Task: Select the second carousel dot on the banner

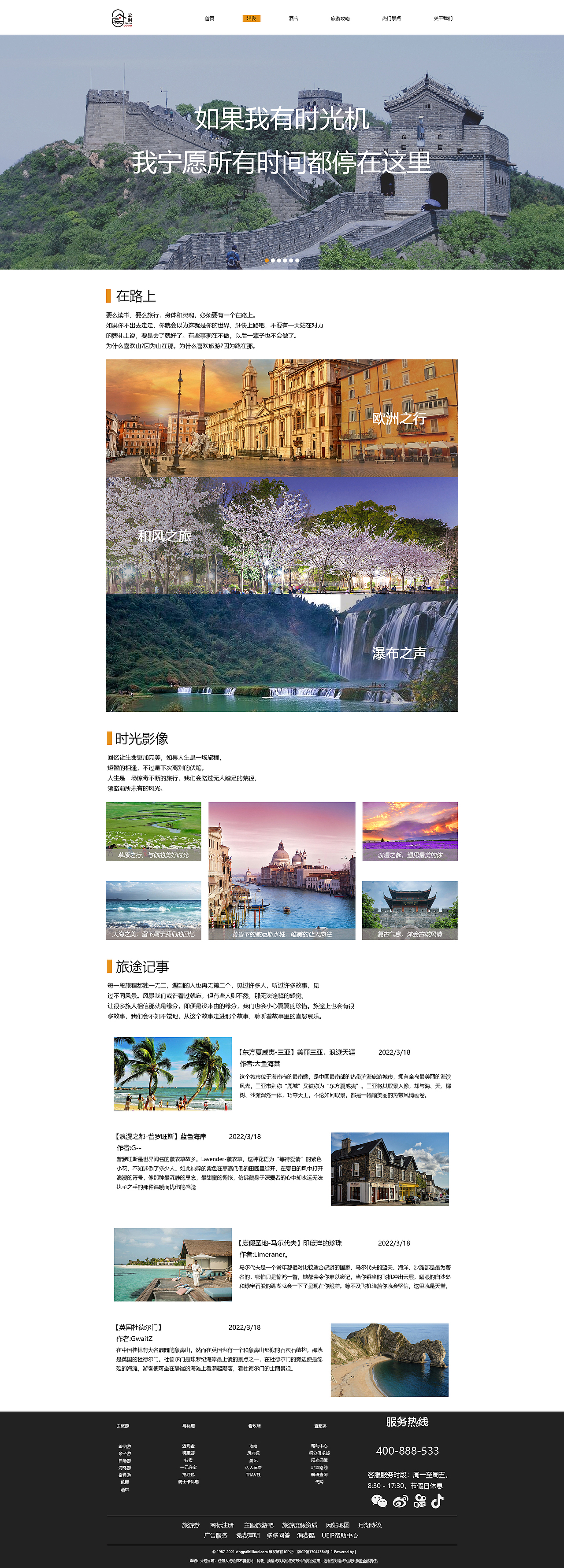Action: click(x=273, y=260)
